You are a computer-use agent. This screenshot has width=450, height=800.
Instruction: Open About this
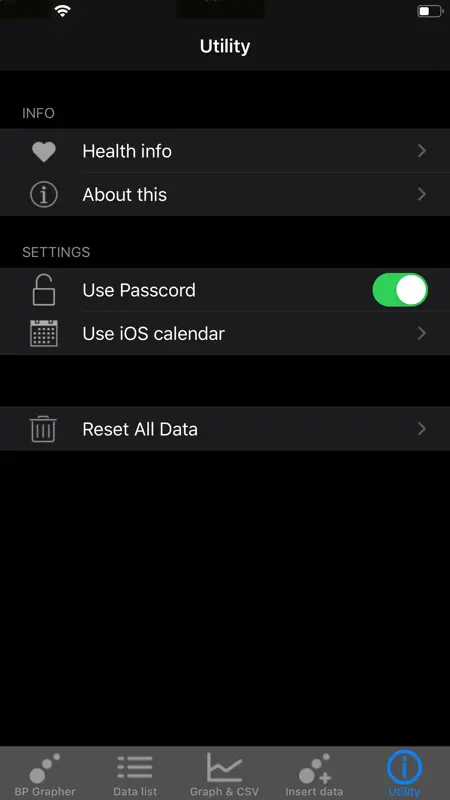tap(225, 194)
